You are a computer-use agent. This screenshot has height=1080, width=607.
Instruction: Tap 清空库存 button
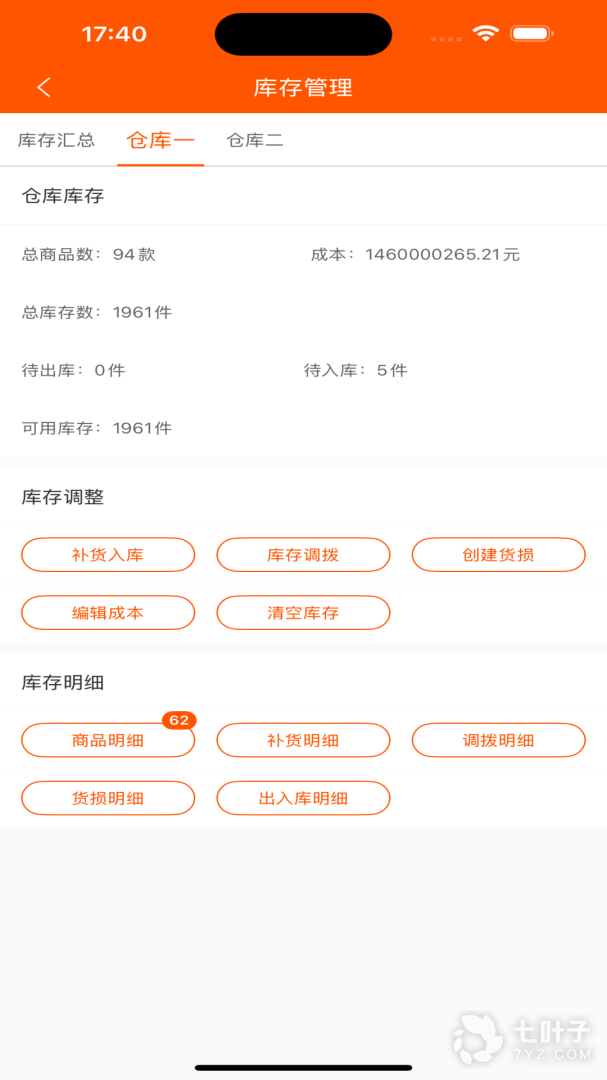tap(303, 613)
